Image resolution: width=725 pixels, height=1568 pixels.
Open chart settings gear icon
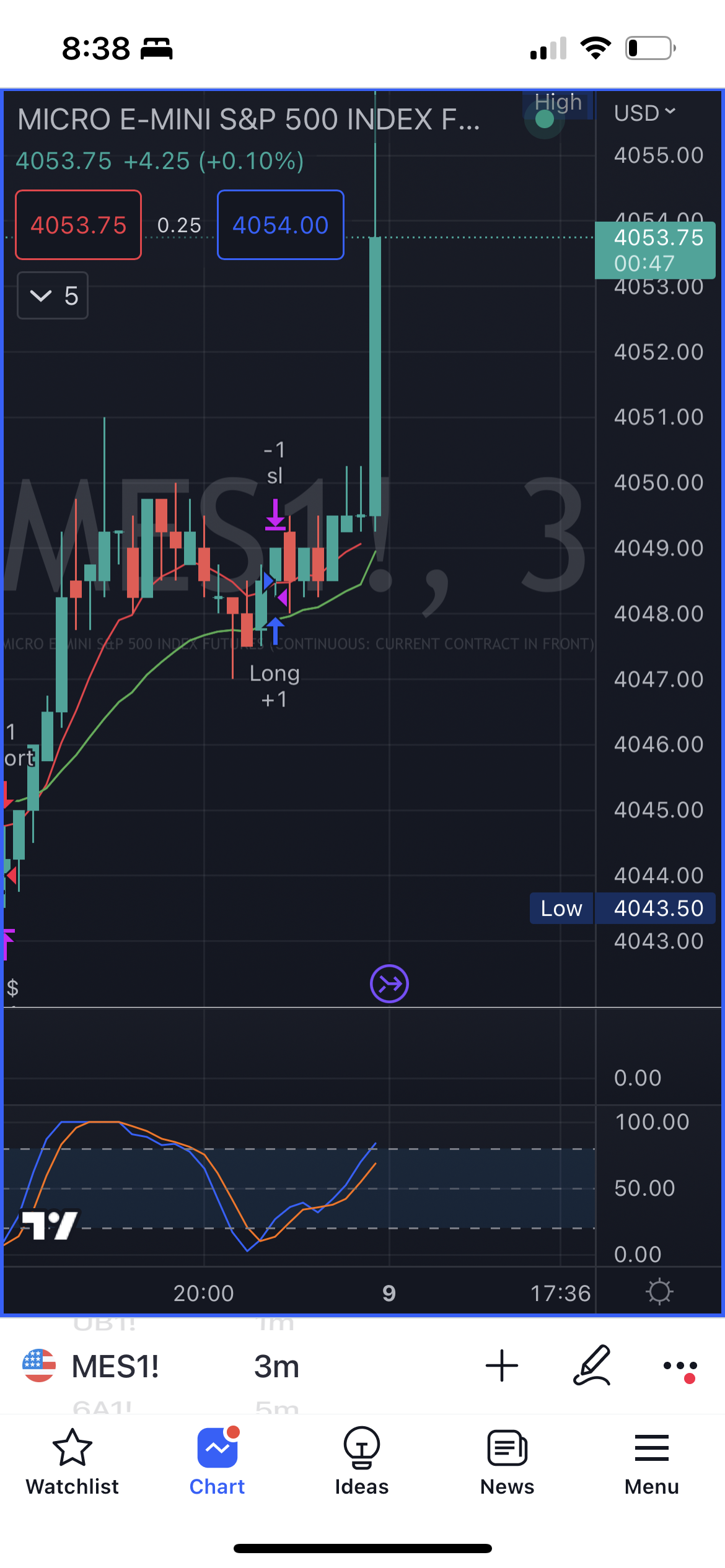pos(659,1292)
